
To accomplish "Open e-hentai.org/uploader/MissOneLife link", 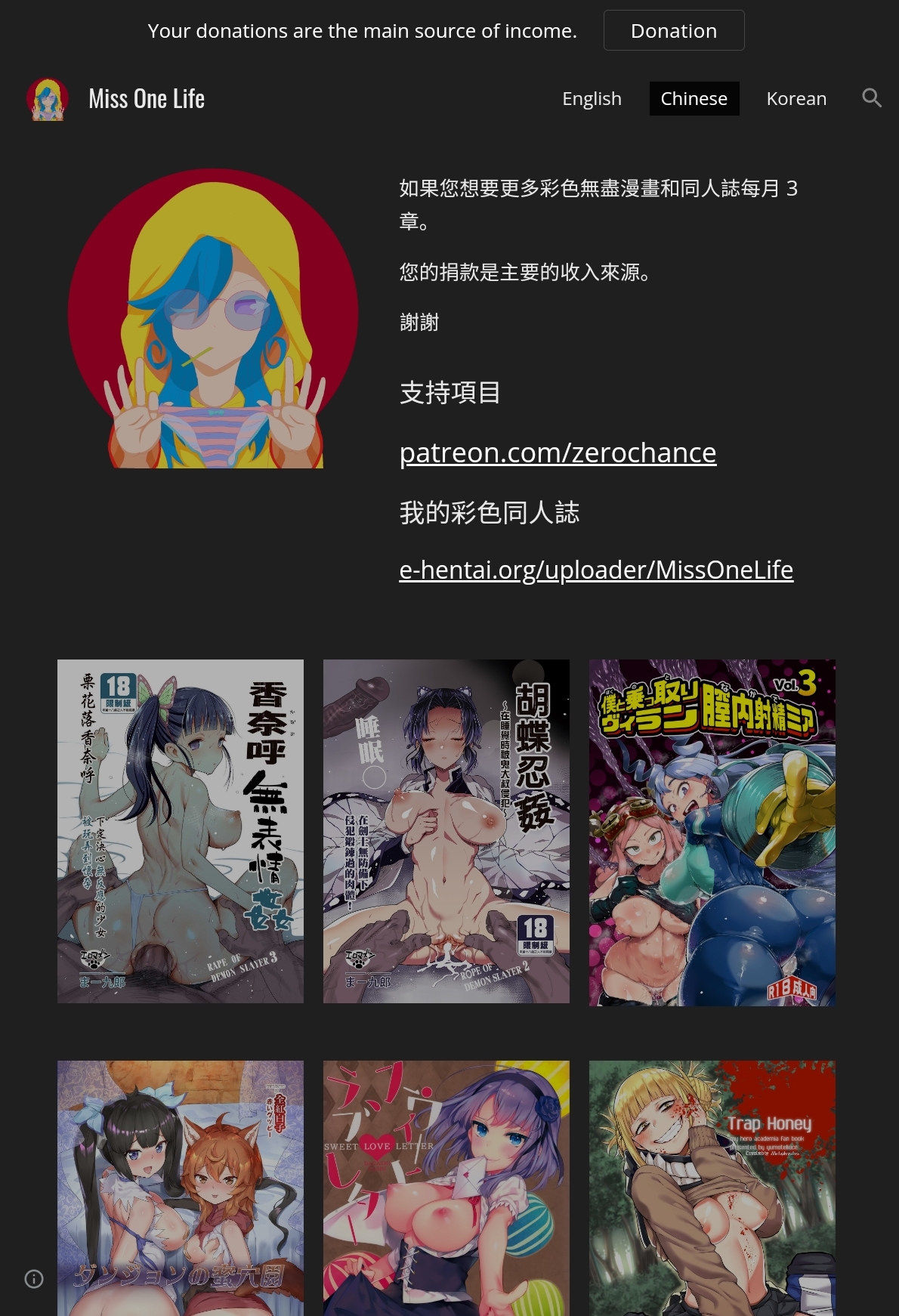I will pyautogui.click(x=596, y=570).
